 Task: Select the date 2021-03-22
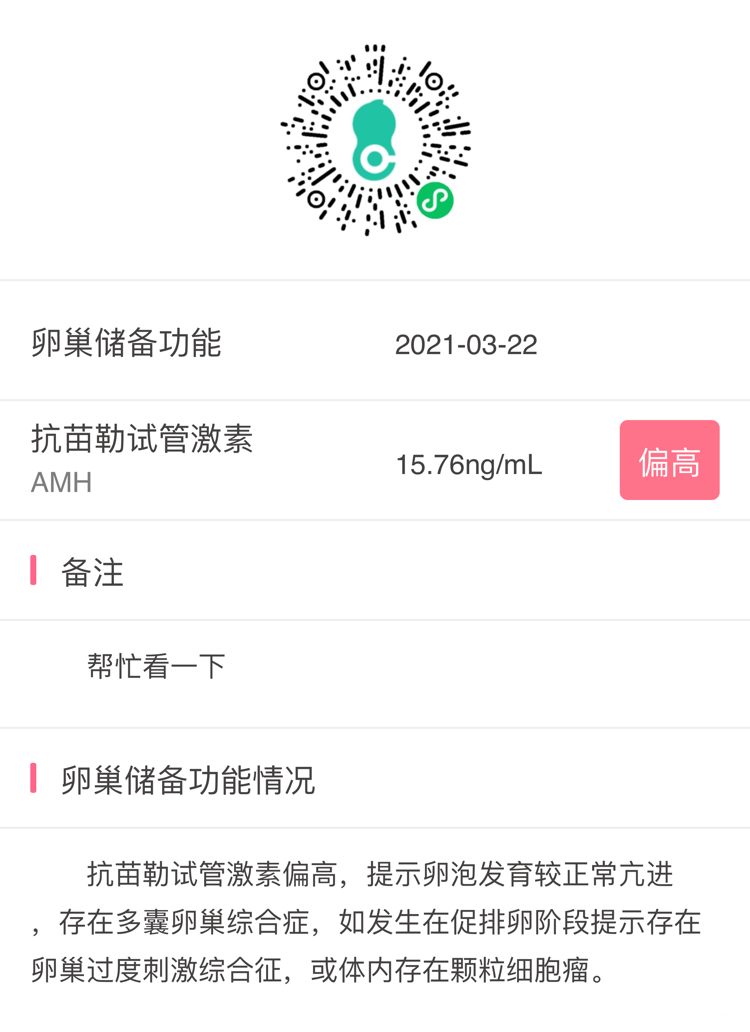(x=466, y=344)
